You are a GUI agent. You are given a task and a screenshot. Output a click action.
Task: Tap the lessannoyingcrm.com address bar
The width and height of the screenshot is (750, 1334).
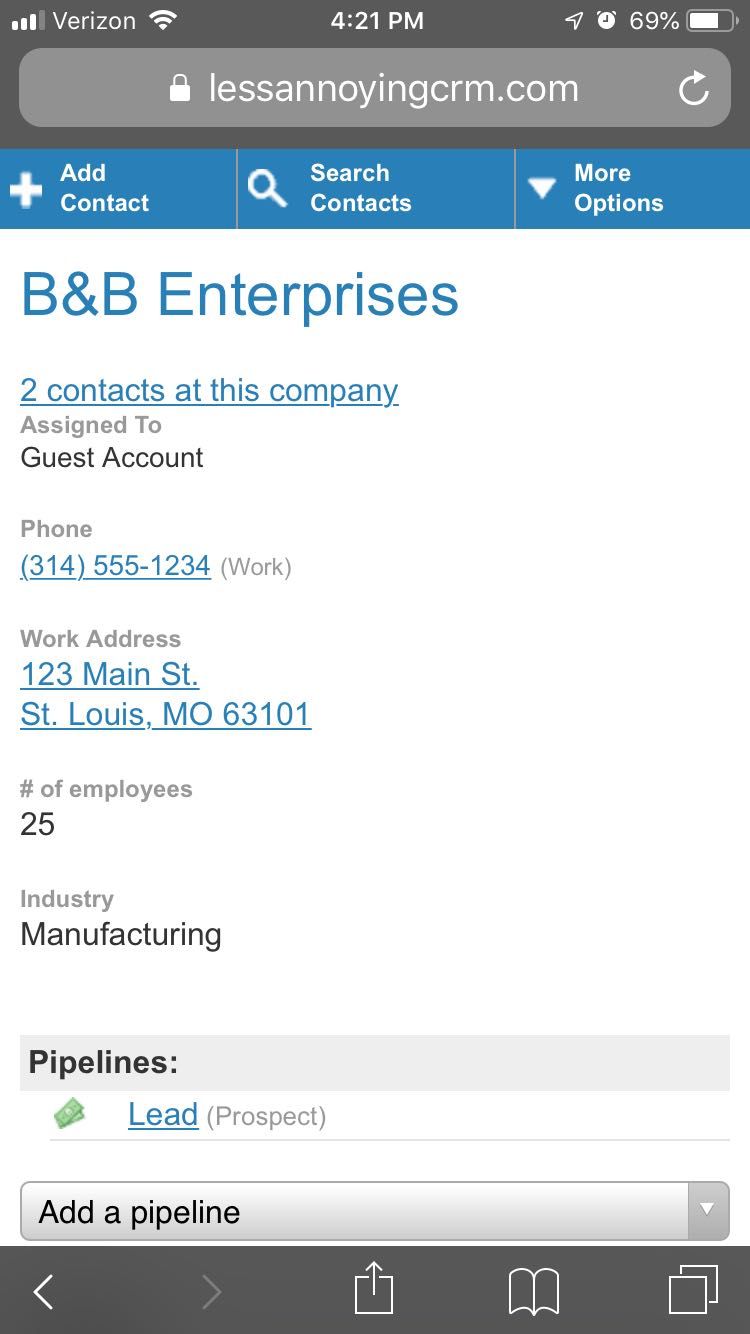374,88
